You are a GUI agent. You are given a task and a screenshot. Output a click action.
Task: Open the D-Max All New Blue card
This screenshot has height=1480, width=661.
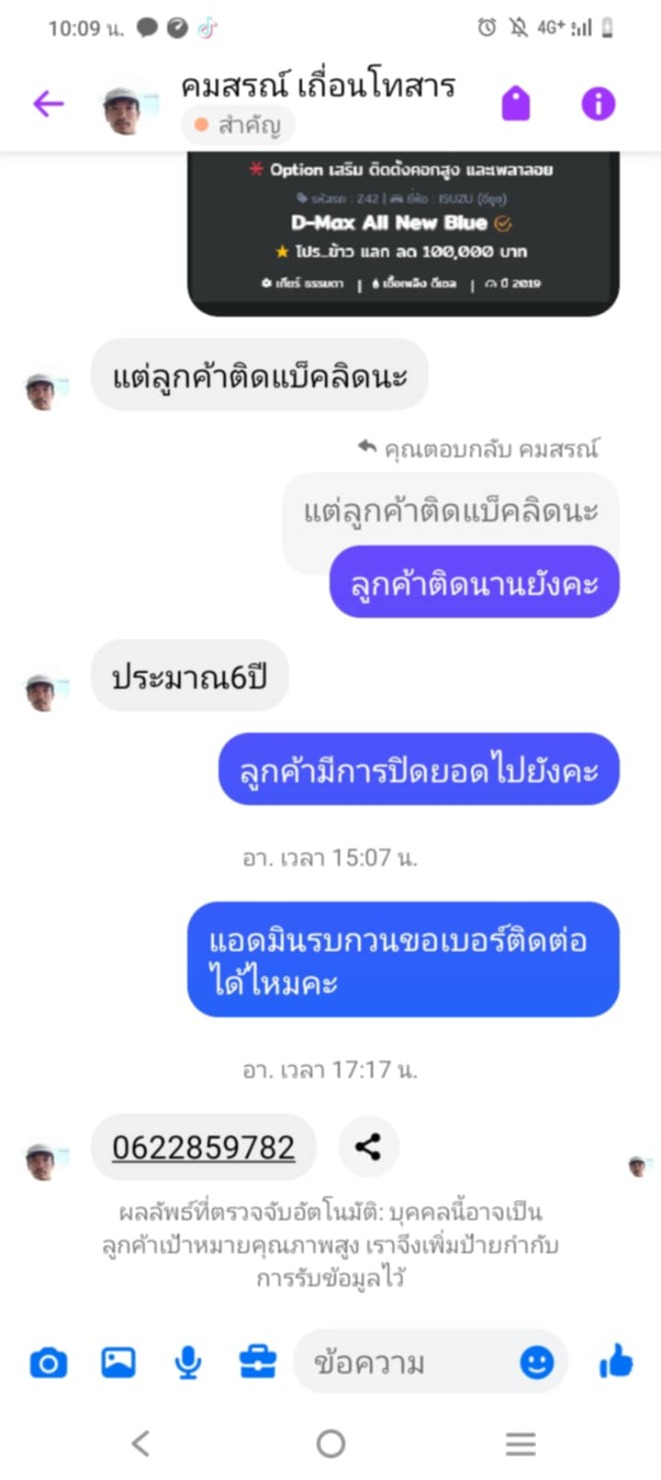404,234
